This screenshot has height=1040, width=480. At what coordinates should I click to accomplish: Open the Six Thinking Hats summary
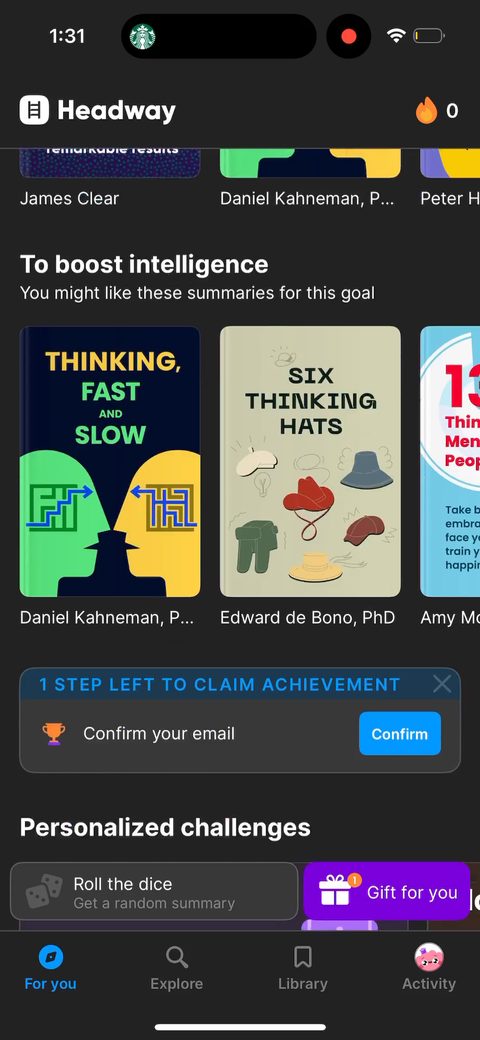tap(310, 462)
